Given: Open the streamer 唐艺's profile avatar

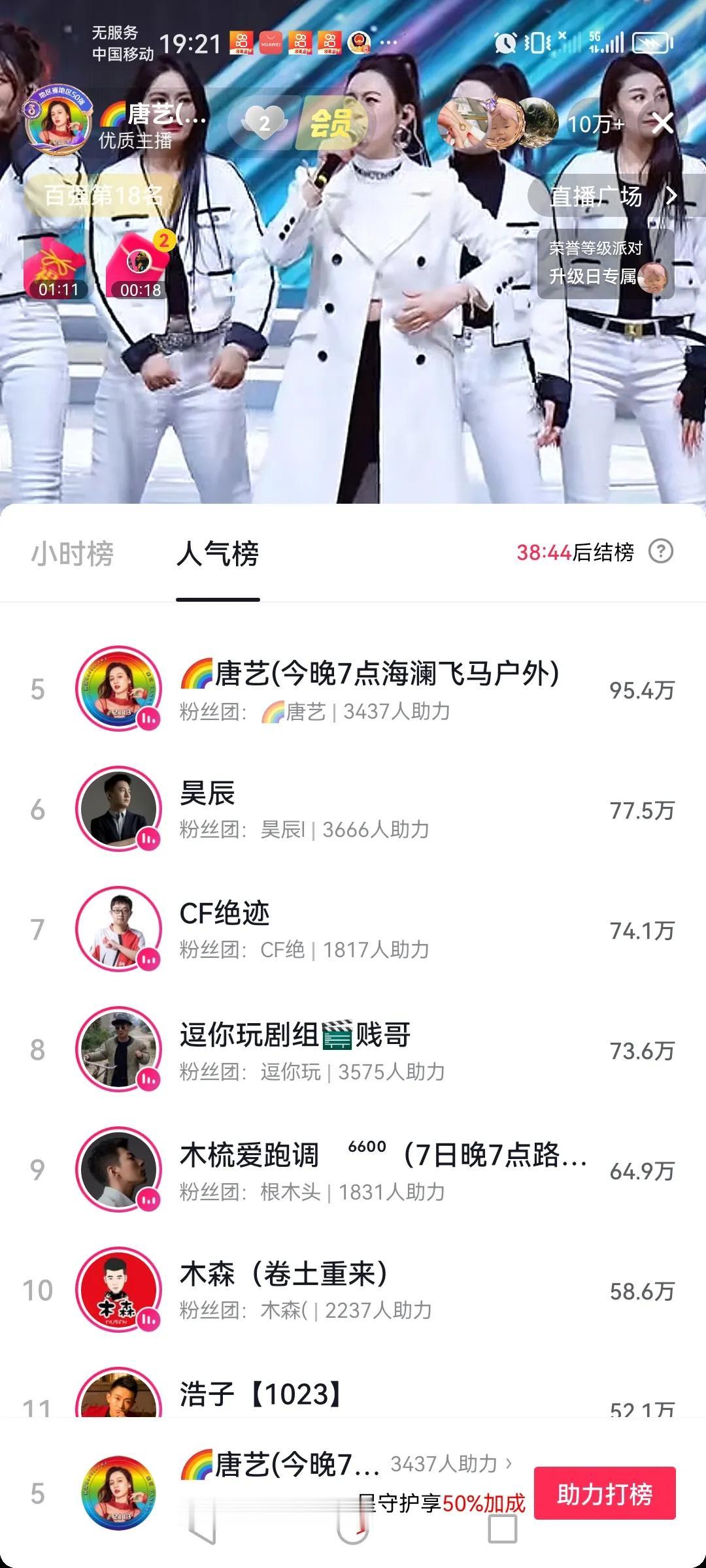Looking at the screenshot, I should point(56,124).
